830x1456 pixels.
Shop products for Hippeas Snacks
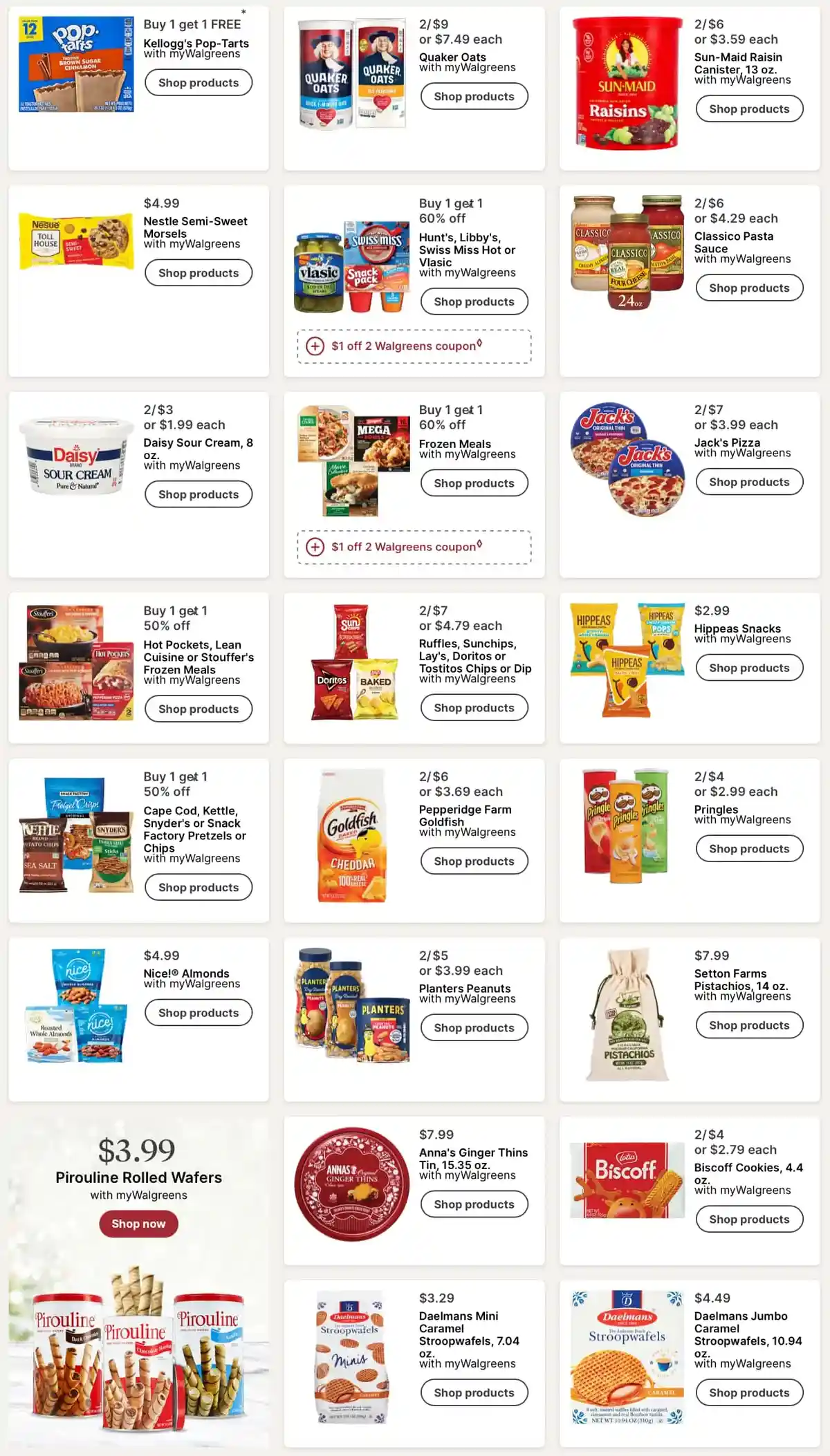749,668
